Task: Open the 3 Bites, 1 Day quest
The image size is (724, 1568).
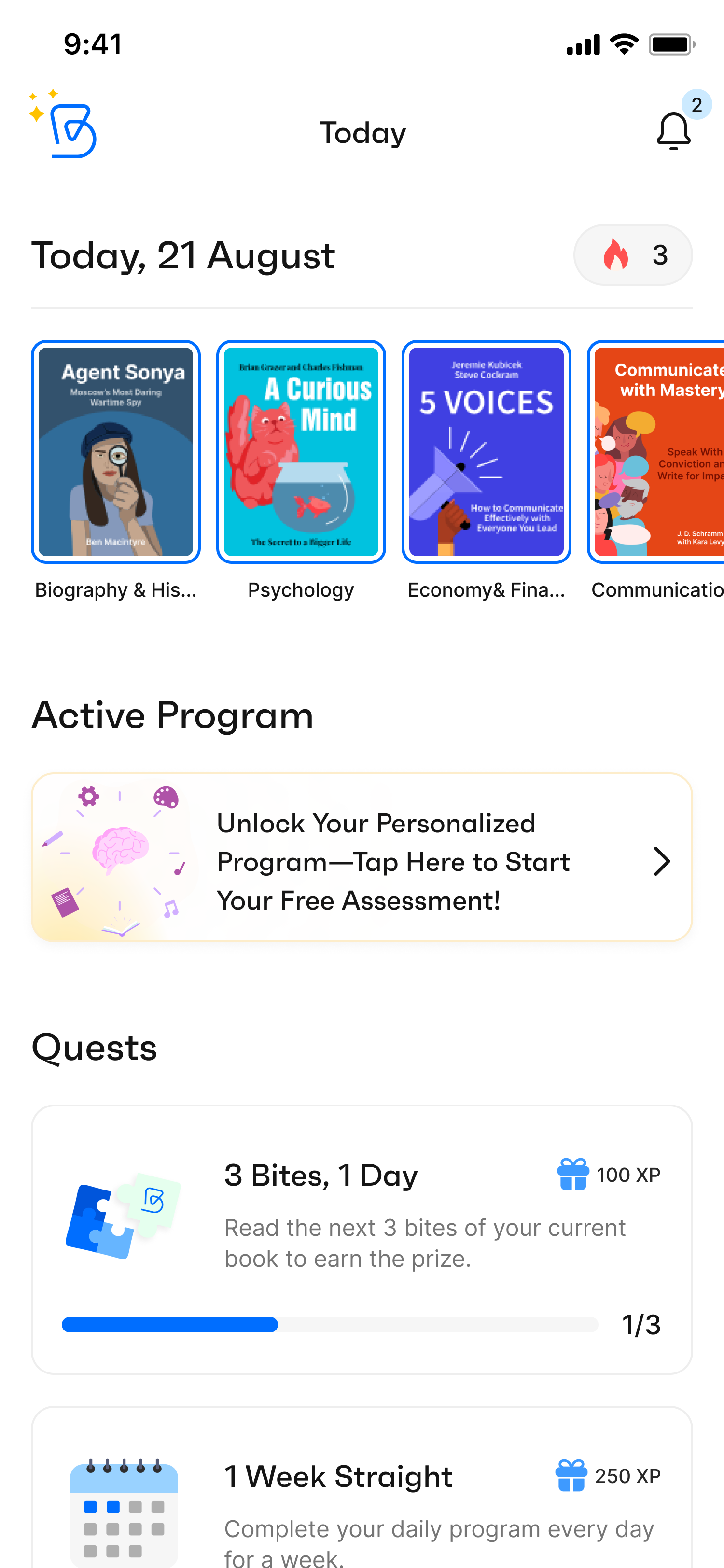Action: 362,1239
